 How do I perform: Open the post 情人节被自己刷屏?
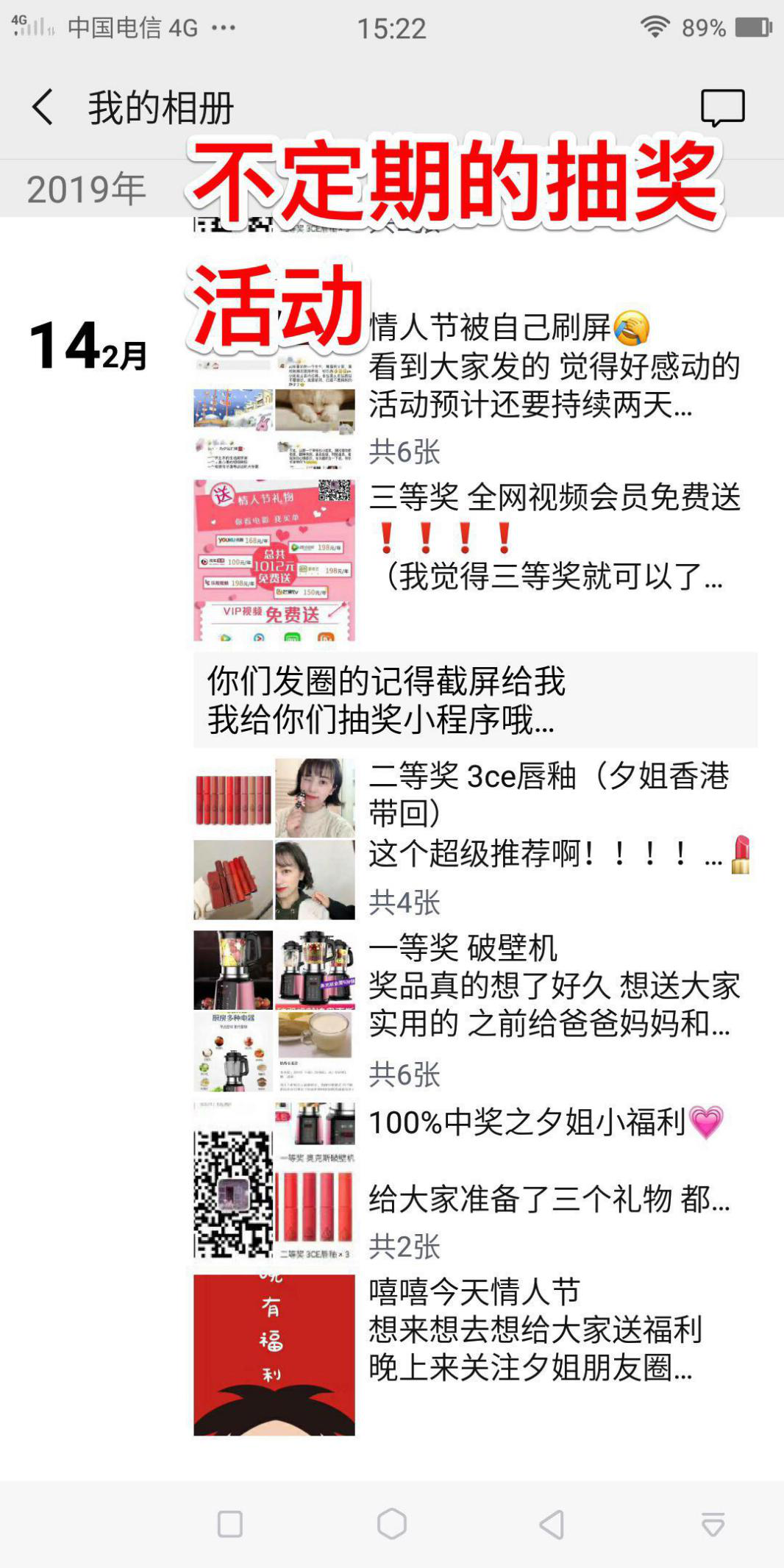475,388
